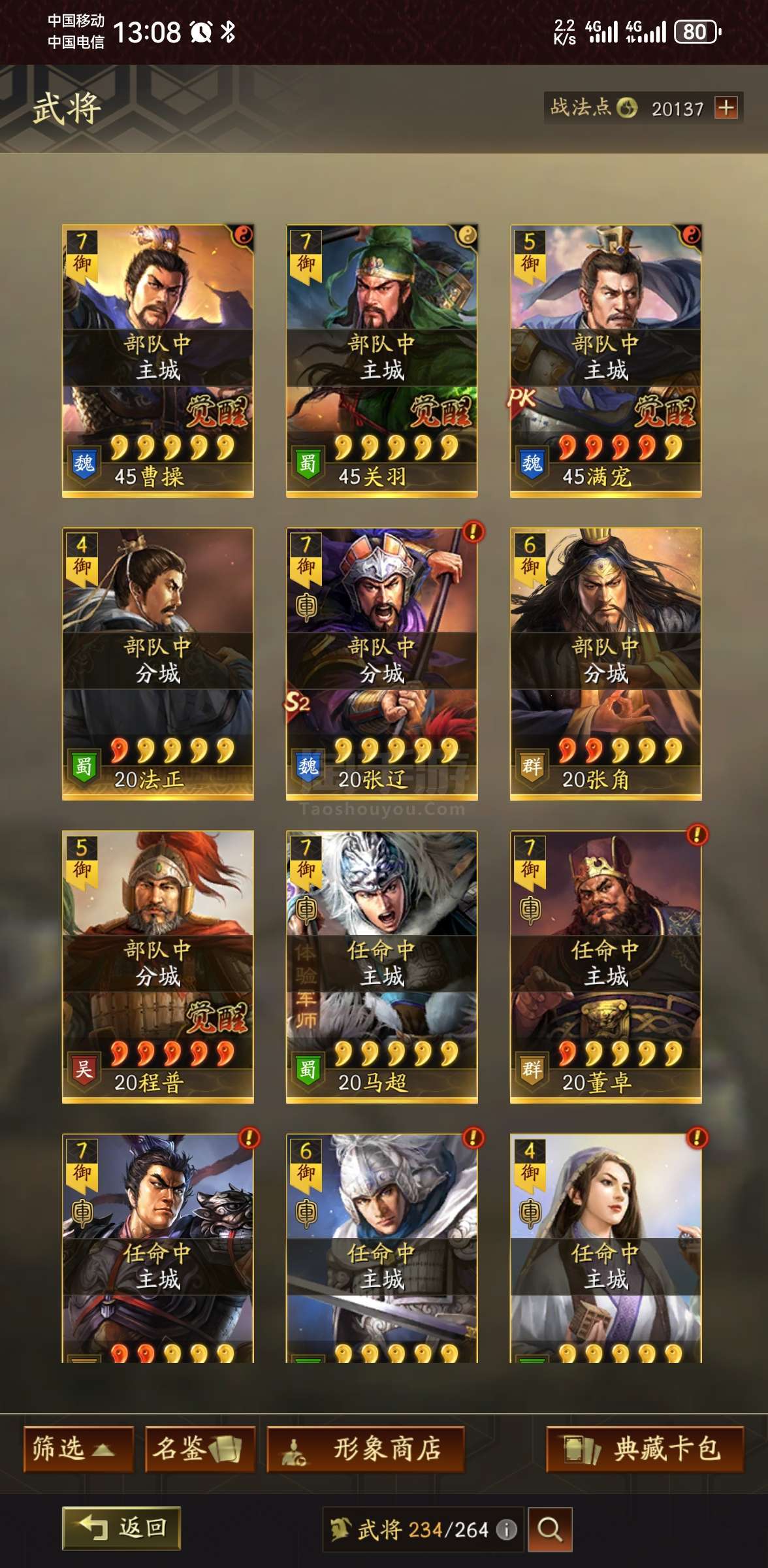Open the 曹操 general card
The image size is (768, 1568).
pos(158,361)
